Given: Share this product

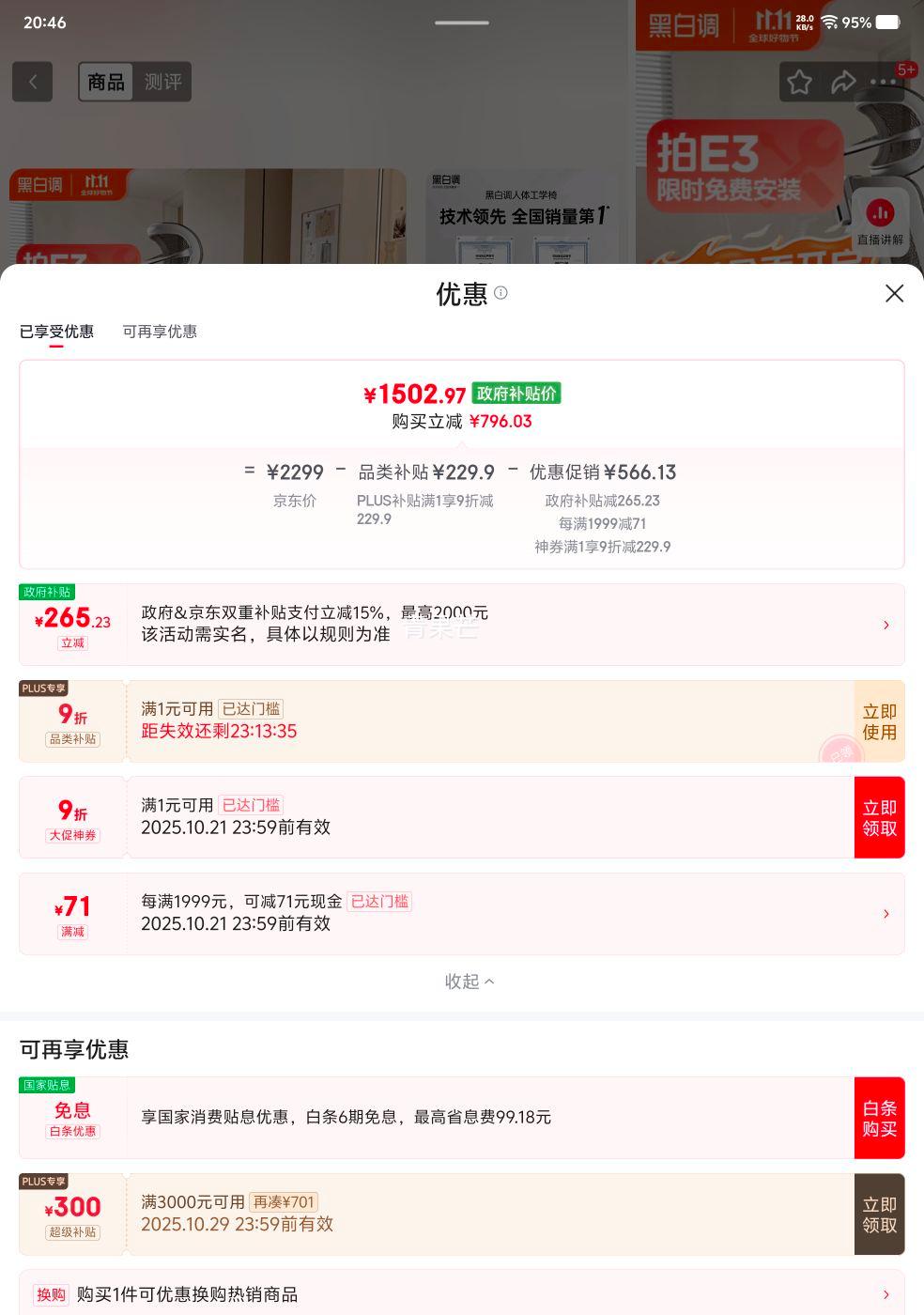Looking at the screenshot, I should tap(842, 83).
